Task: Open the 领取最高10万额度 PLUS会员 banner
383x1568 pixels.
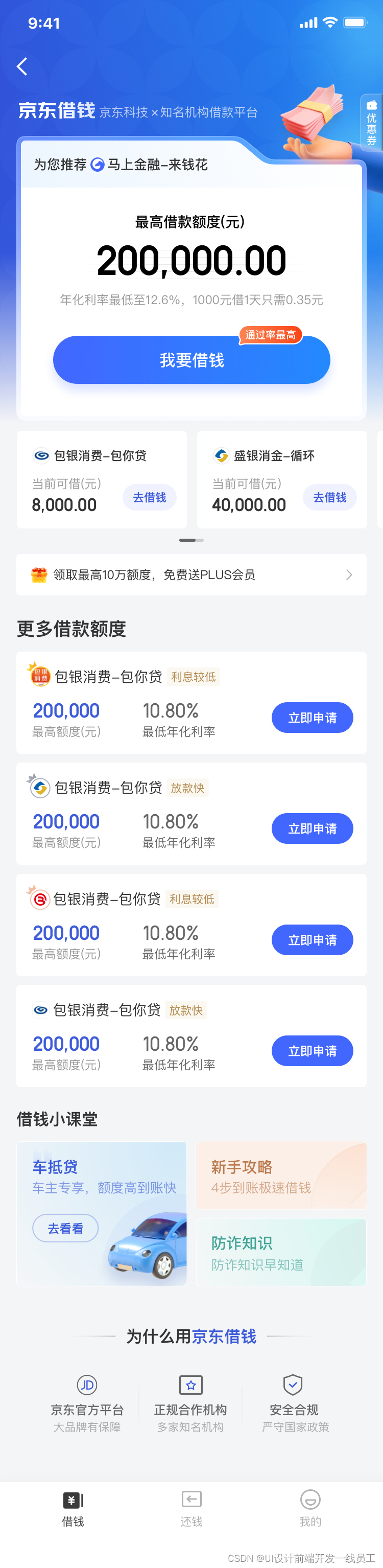Action: [x=192, y=574]
